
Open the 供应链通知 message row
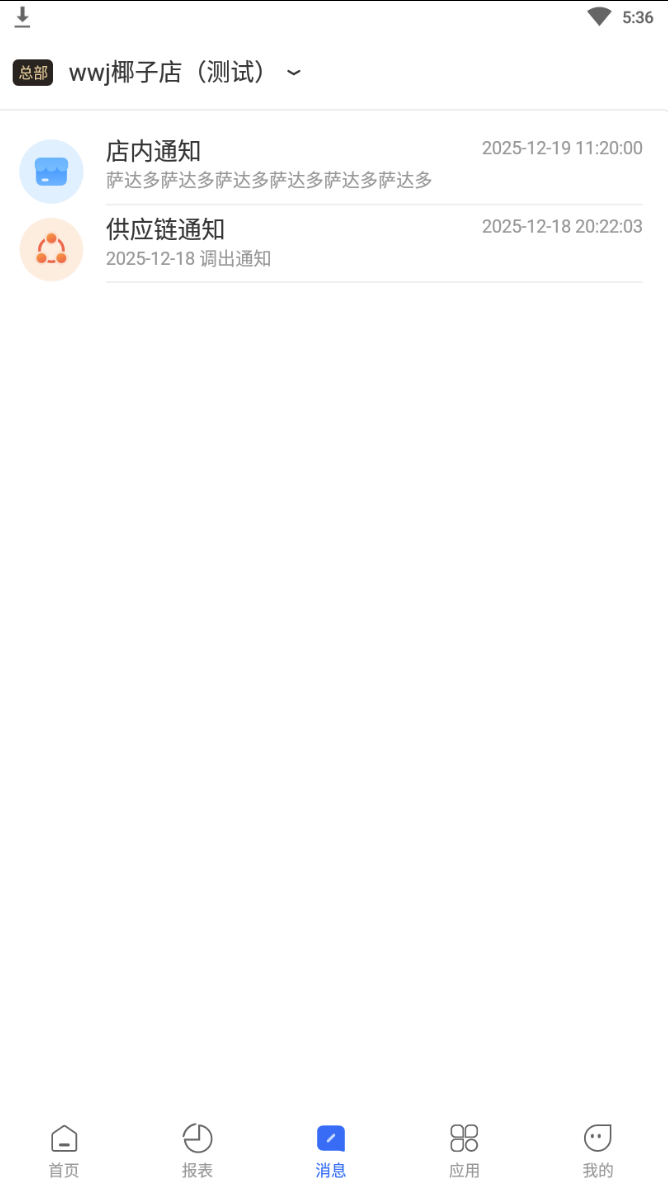click(x=330, y=243)
